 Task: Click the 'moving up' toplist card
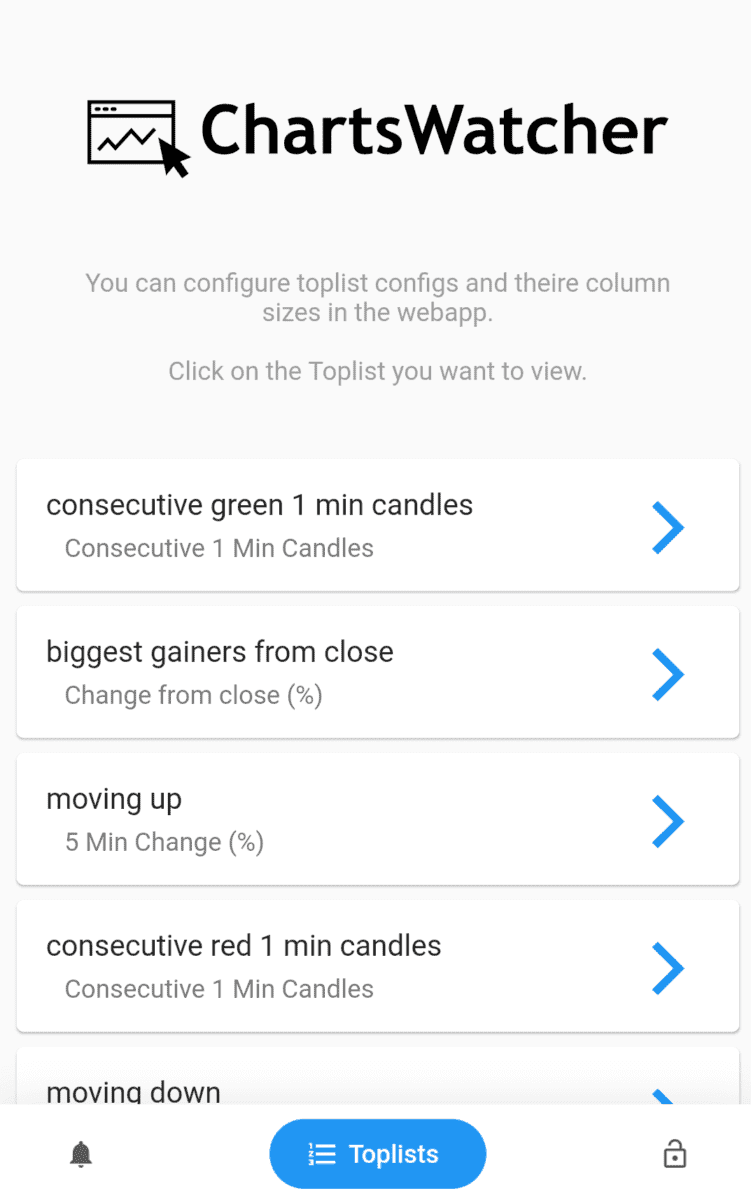(x=300, y=818)
